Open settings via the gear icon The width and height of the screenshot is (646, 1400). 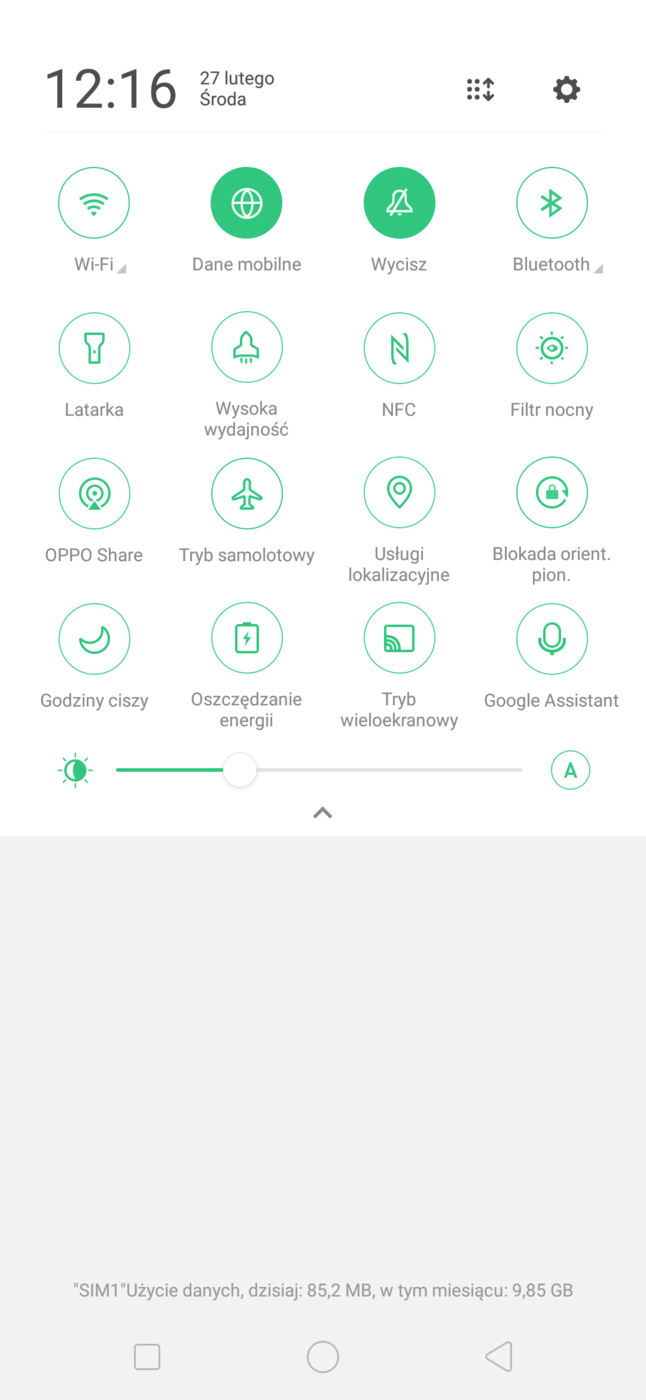566,90
